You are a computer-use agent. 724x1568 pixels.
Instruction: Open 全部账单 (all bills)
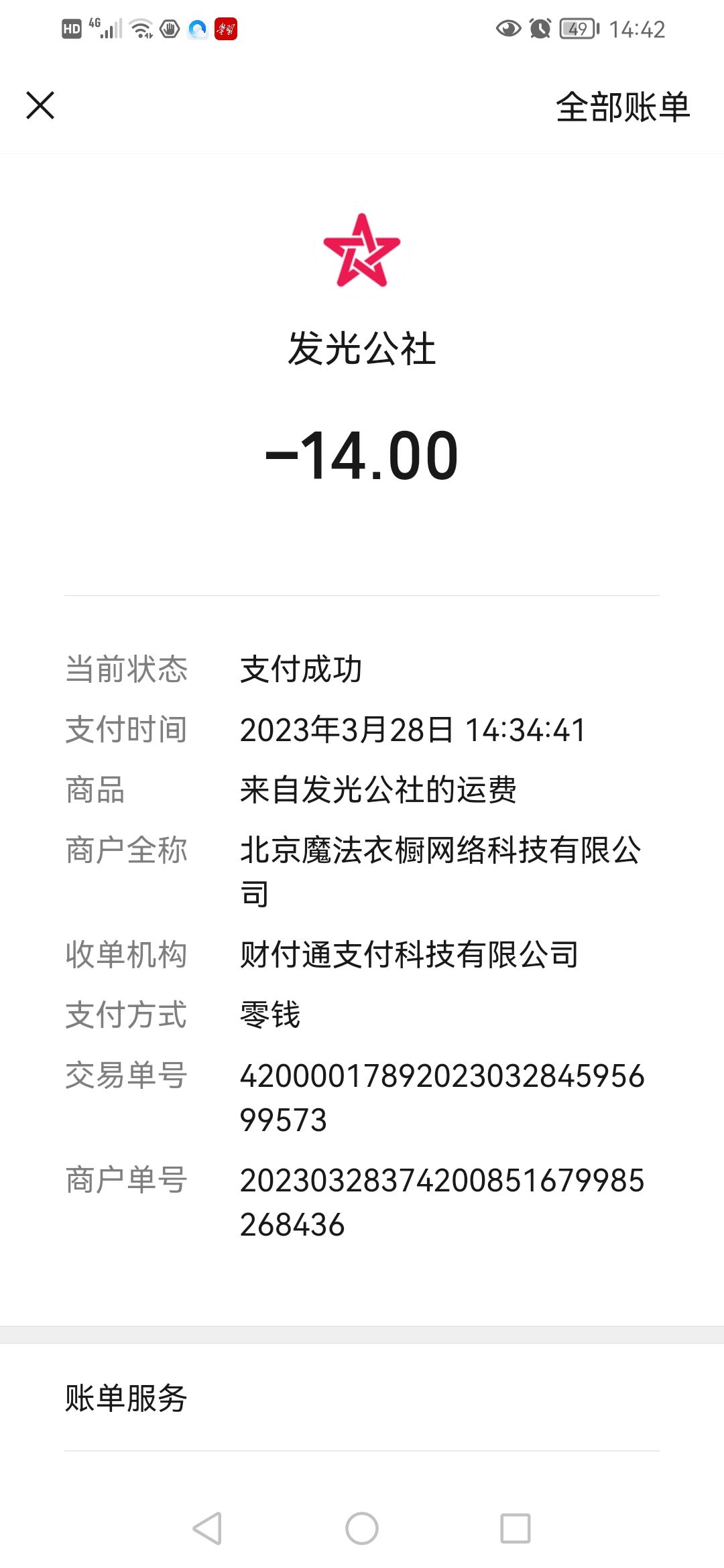[623, 107]
